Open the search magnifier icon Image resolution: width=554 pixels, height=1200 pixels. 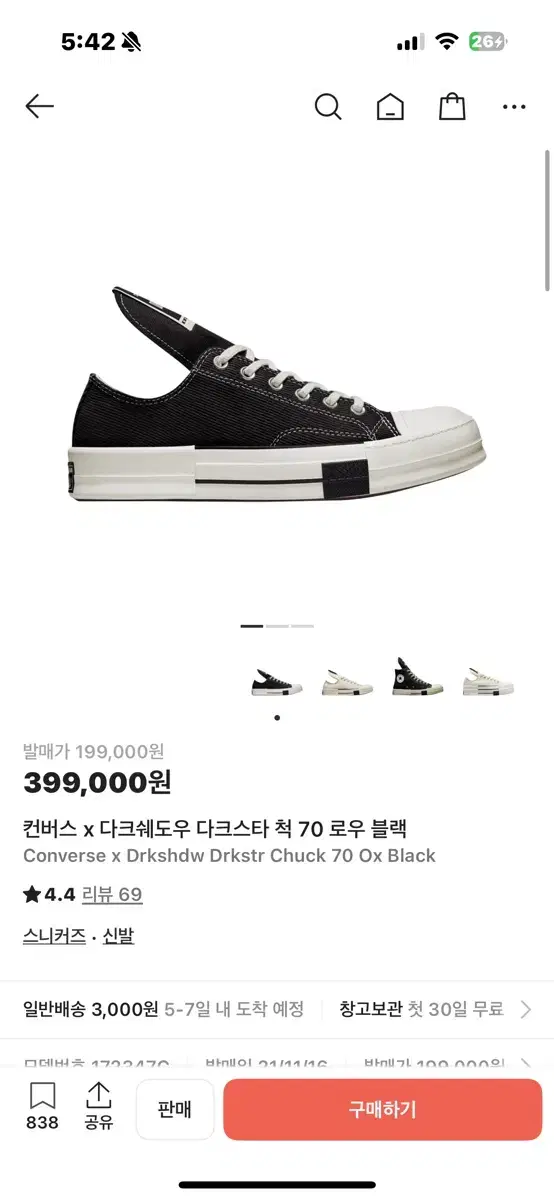(x=328, y=106)
